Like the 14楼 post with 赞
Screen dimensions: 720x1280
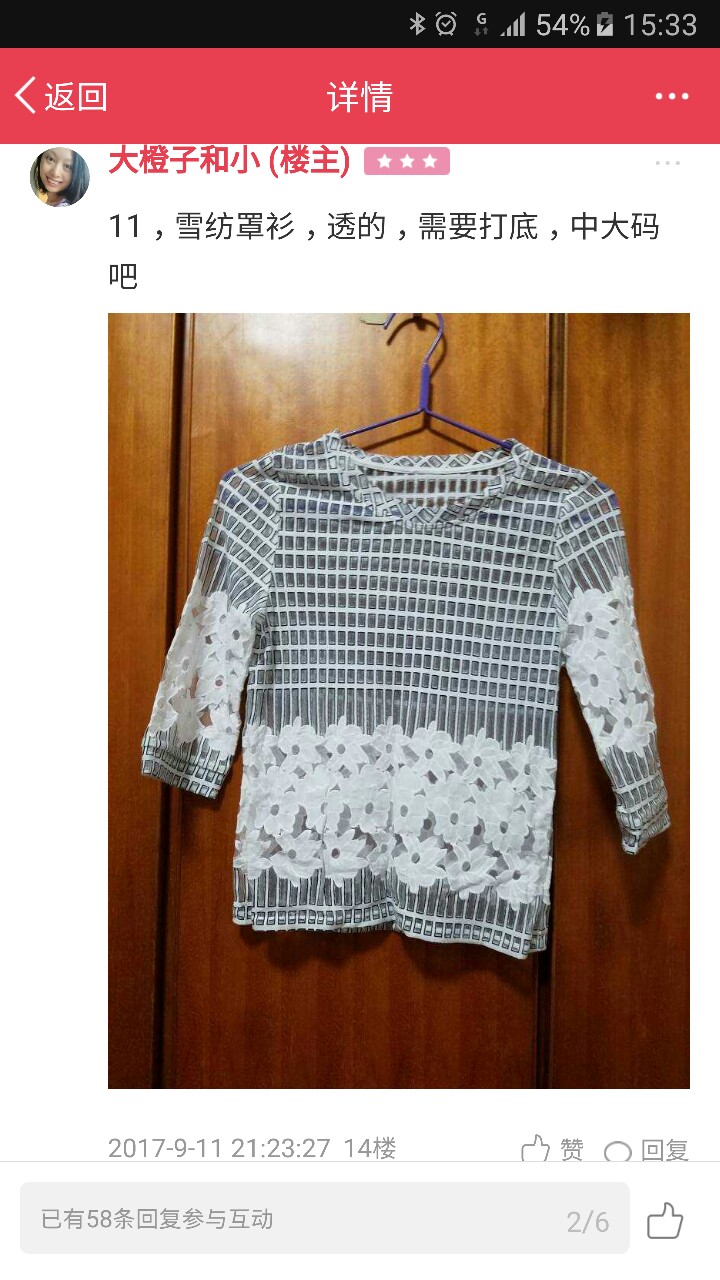click(553, 1149)
